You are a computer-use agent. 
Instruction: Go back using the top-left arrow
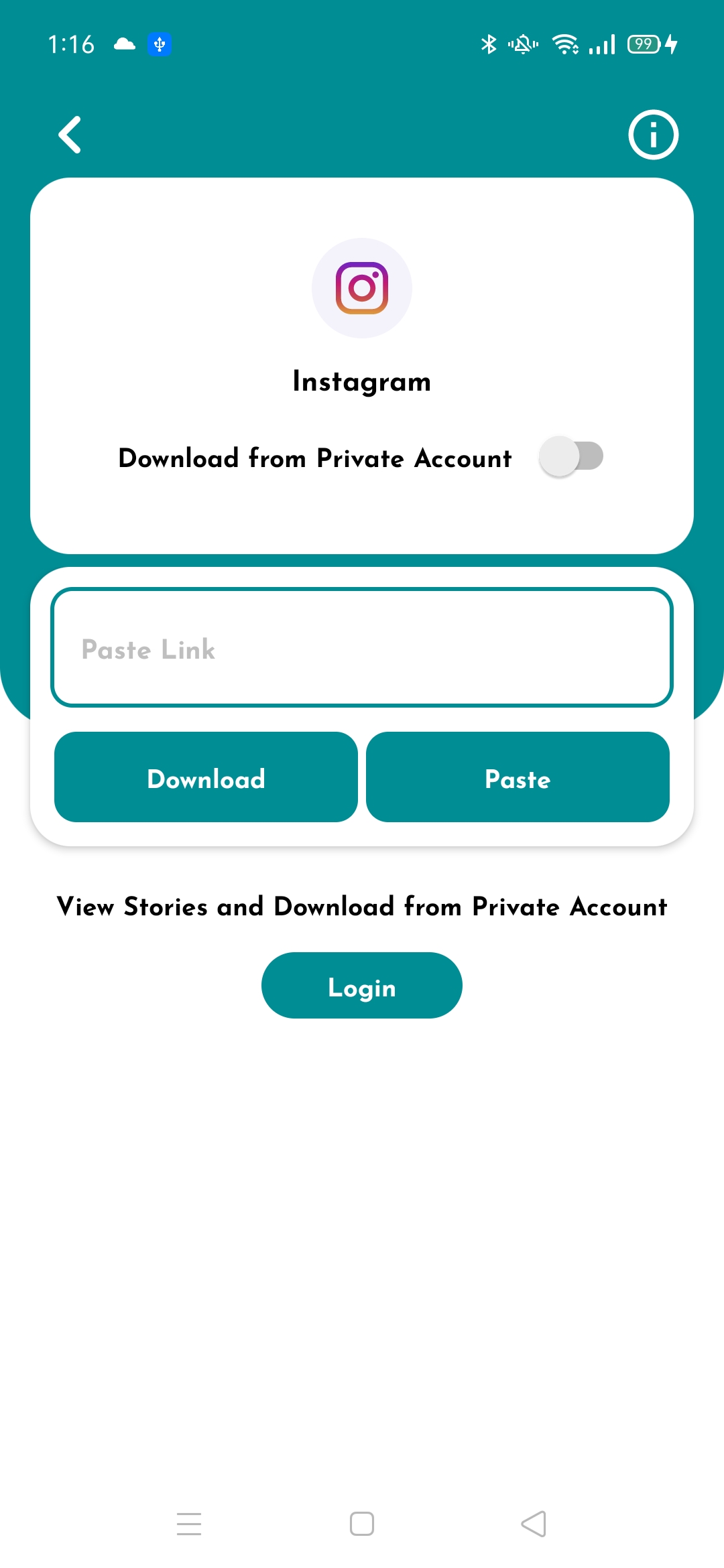[70, 135]
